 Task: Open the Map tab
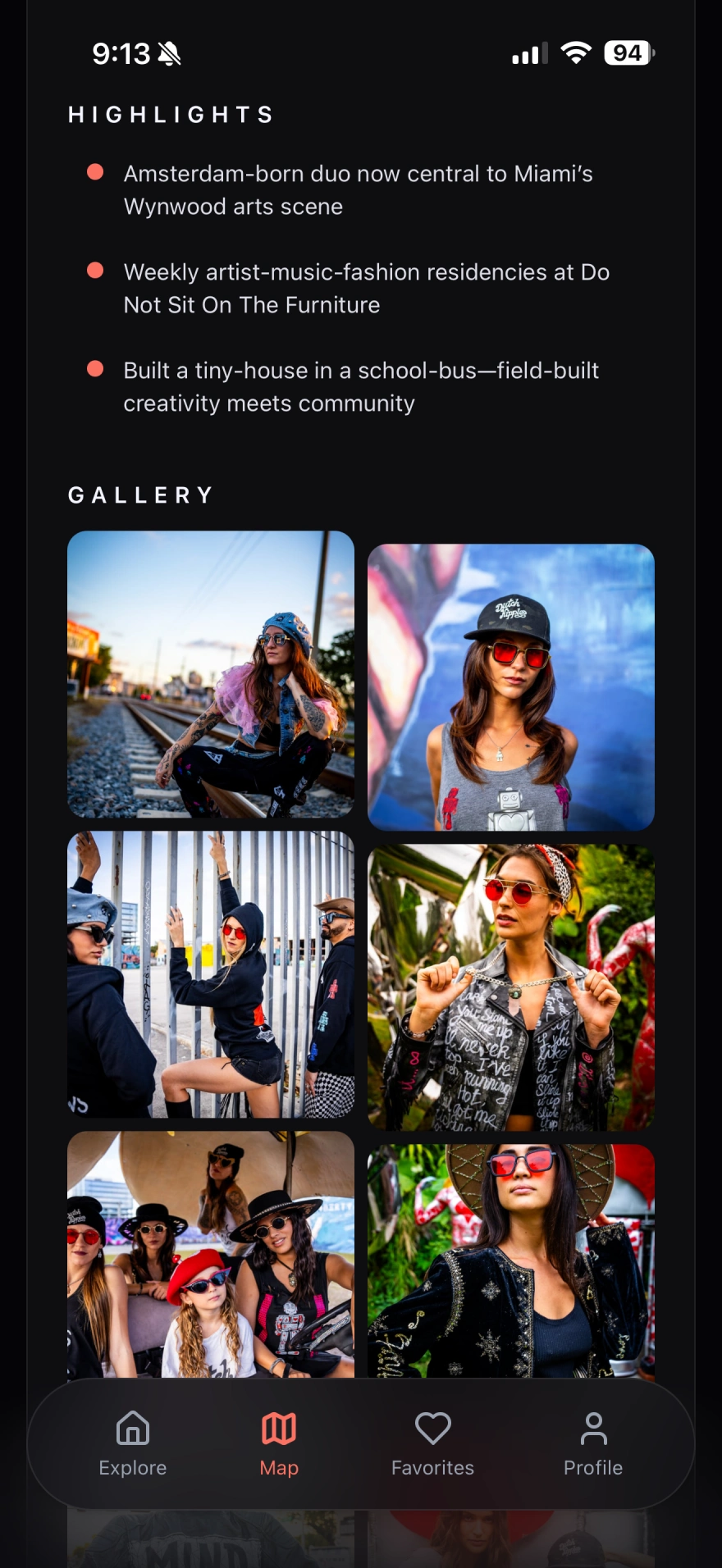(x=279, y=1443)
